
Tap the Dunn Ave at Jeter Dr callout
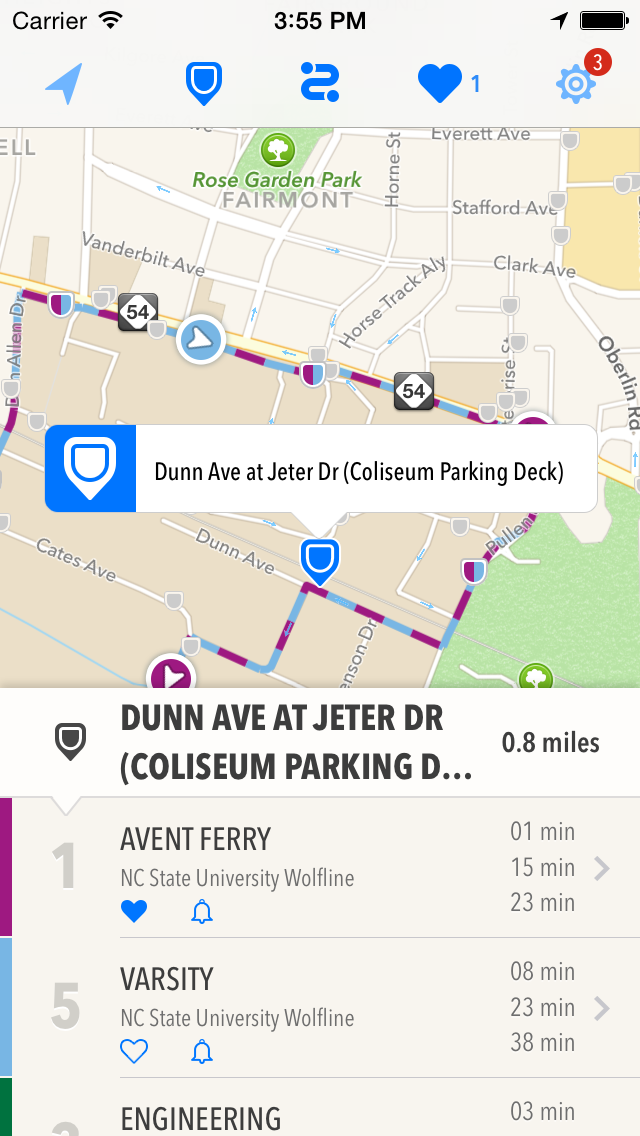pos(320,469)
